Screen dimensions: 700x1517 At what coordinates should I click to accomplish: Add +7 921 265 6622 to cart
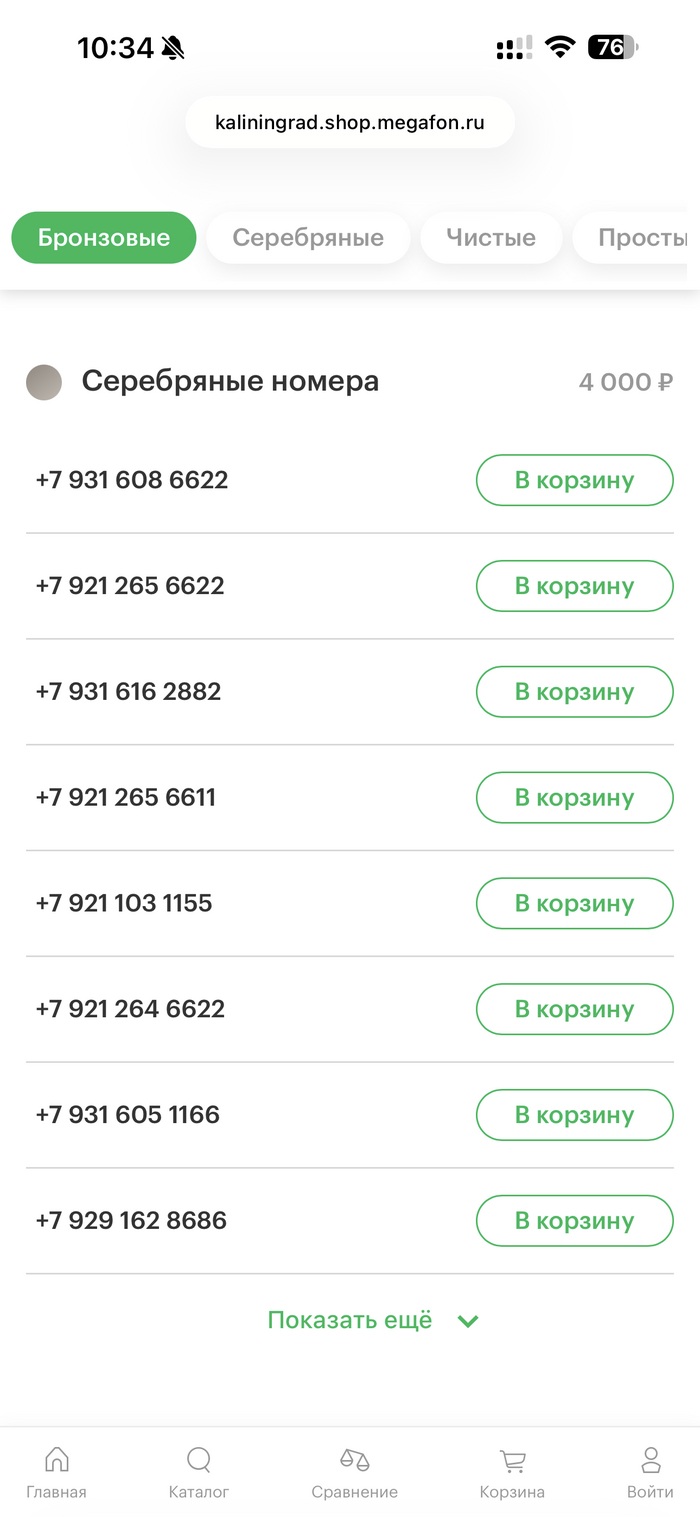coord(574,586)
